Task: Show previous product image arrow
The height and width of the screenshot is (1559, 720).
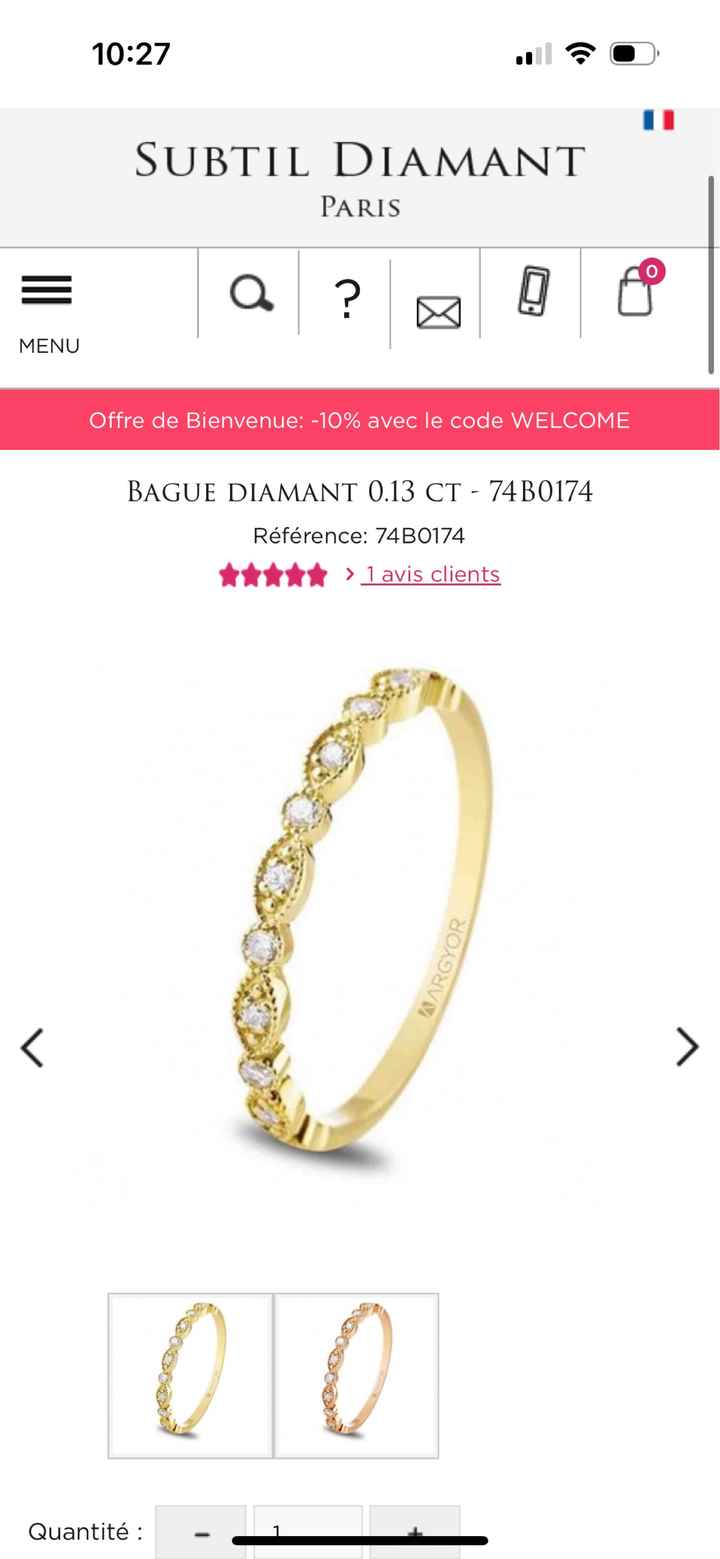Action: tap(32, 1047)
